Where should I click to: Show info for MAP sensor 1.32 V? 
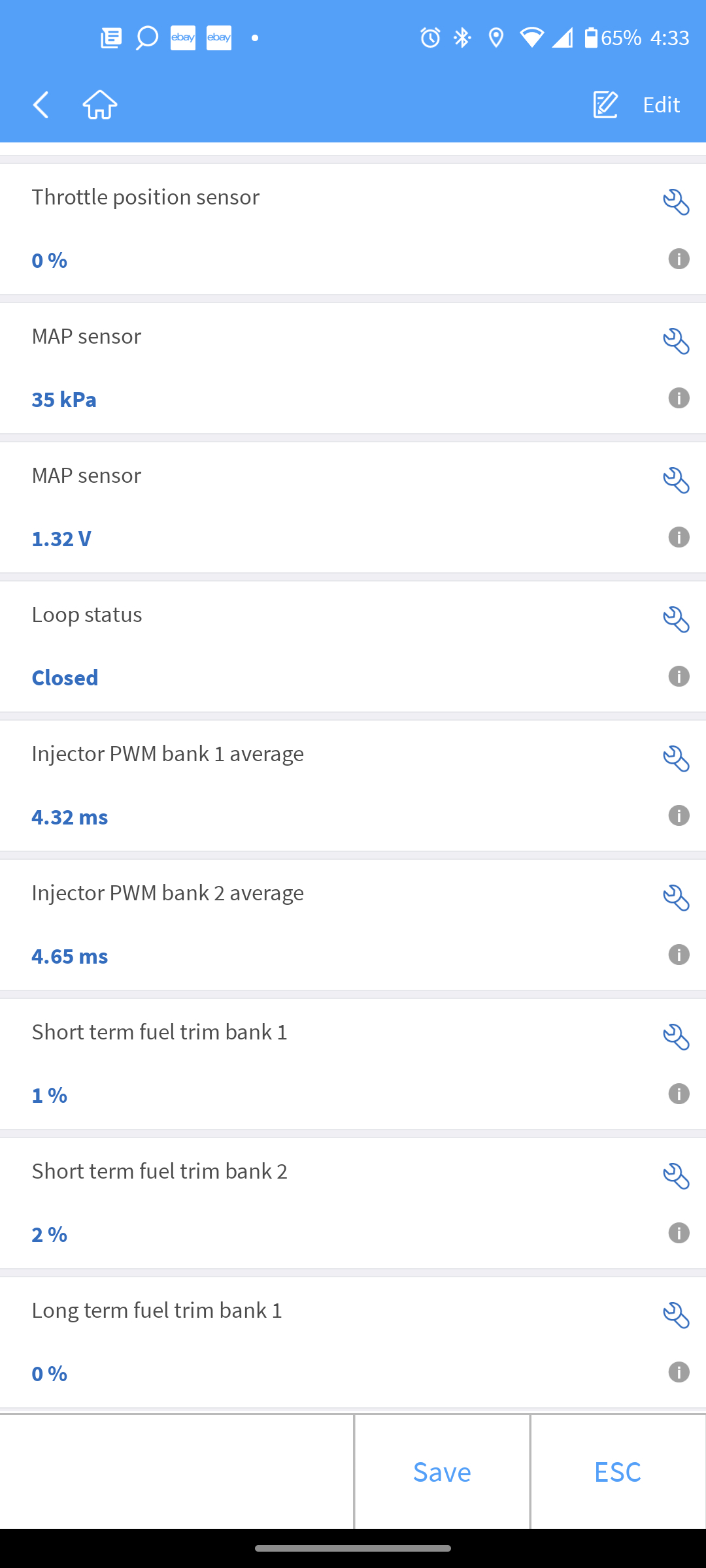click(679, 537)
